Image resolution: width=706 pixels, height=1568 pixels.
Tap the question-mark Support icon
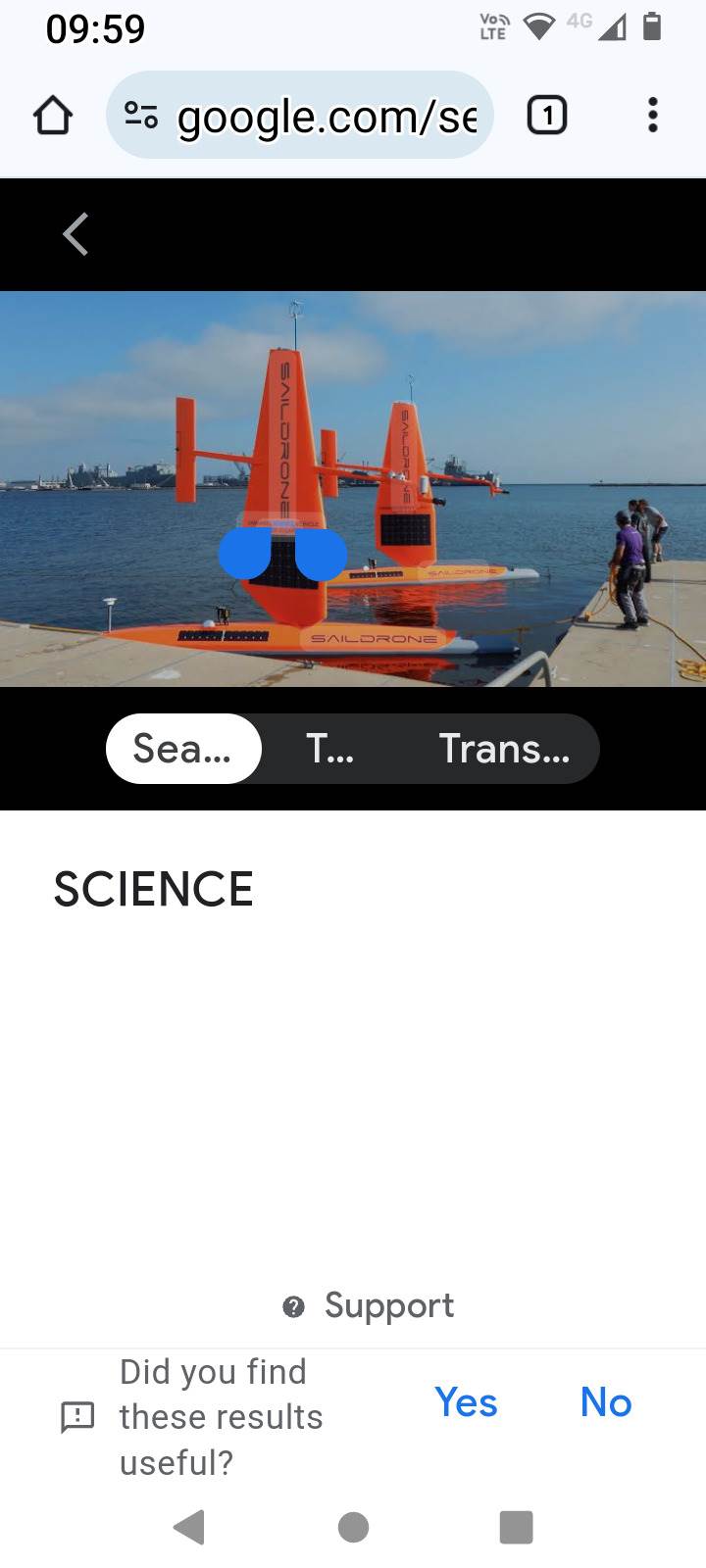pyautogui.click(x=295, y=1305)
